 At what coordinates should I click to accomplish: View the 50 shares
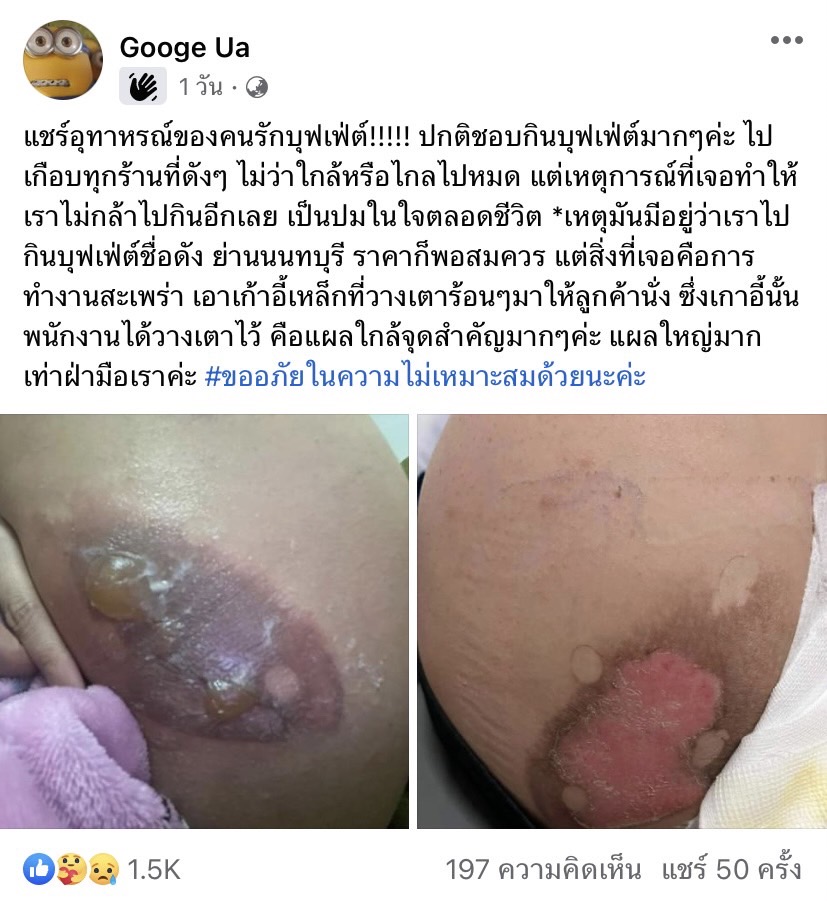pyautogui.click(x=731, y=869)
